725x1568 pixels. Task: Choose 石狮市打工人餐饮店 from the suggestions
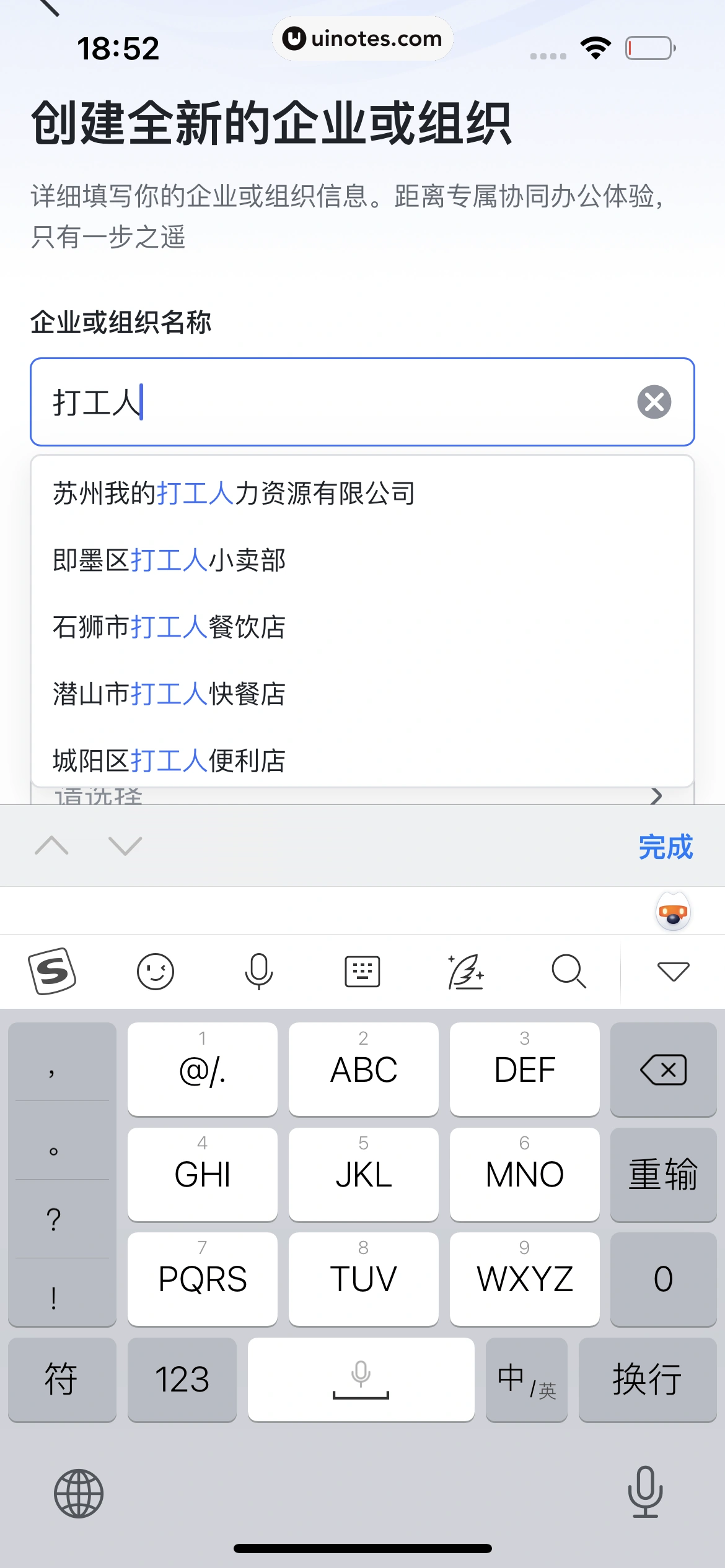coord(168,627)
